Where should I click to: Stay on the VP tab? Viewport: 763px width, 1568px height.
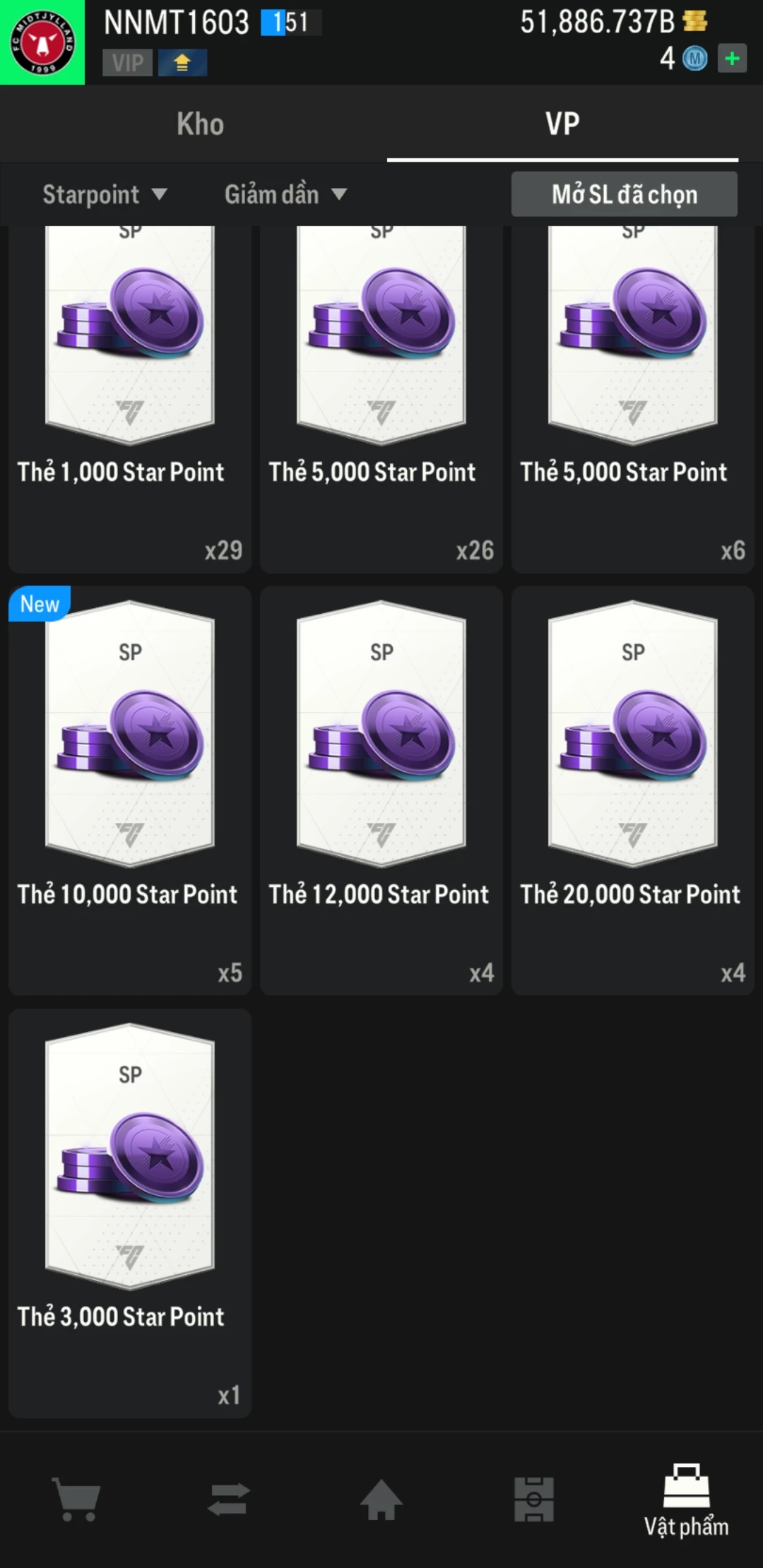[562, 124]
